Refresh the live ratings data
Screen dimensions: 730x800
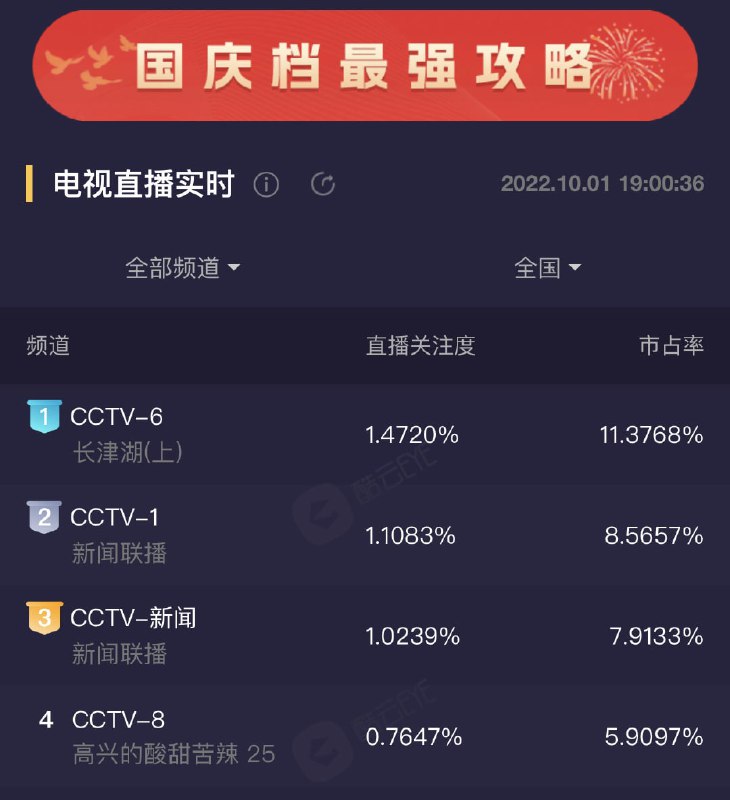[321, 184]
